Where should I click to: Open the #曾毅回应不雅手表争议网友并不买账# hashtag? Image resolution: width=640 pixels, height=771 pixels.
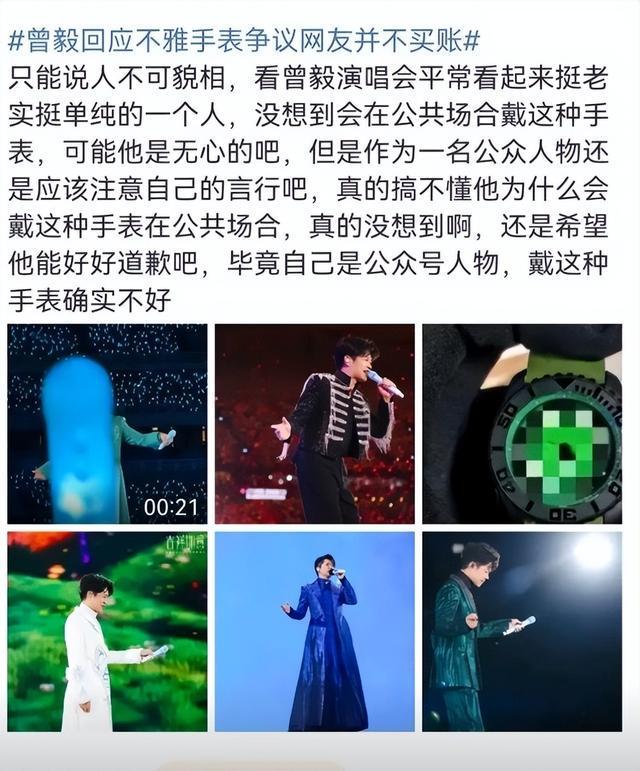[x=244, y=40]
